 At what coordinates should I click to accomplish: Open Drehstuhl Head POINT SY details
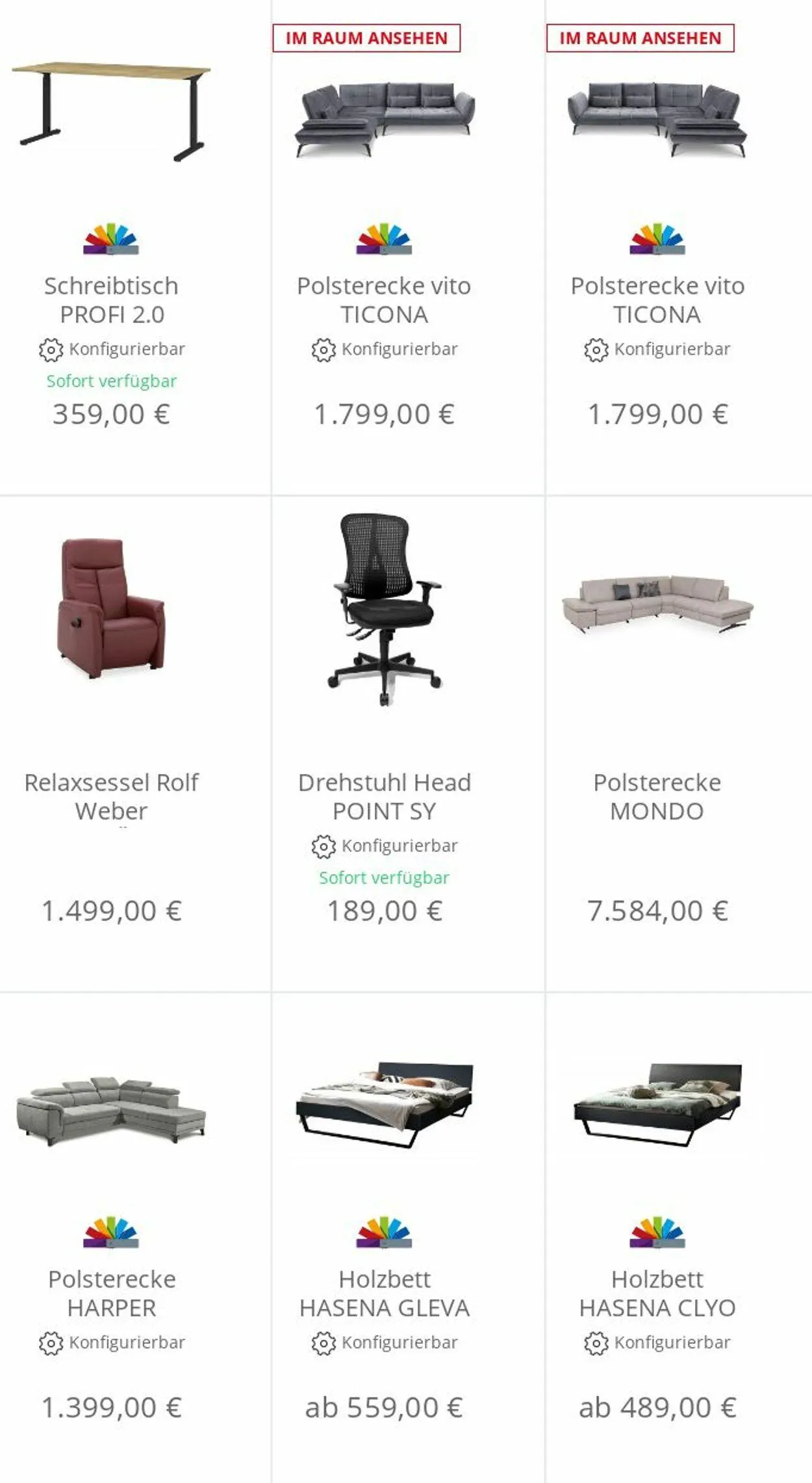pyautogui.click(x=385, y=797)
